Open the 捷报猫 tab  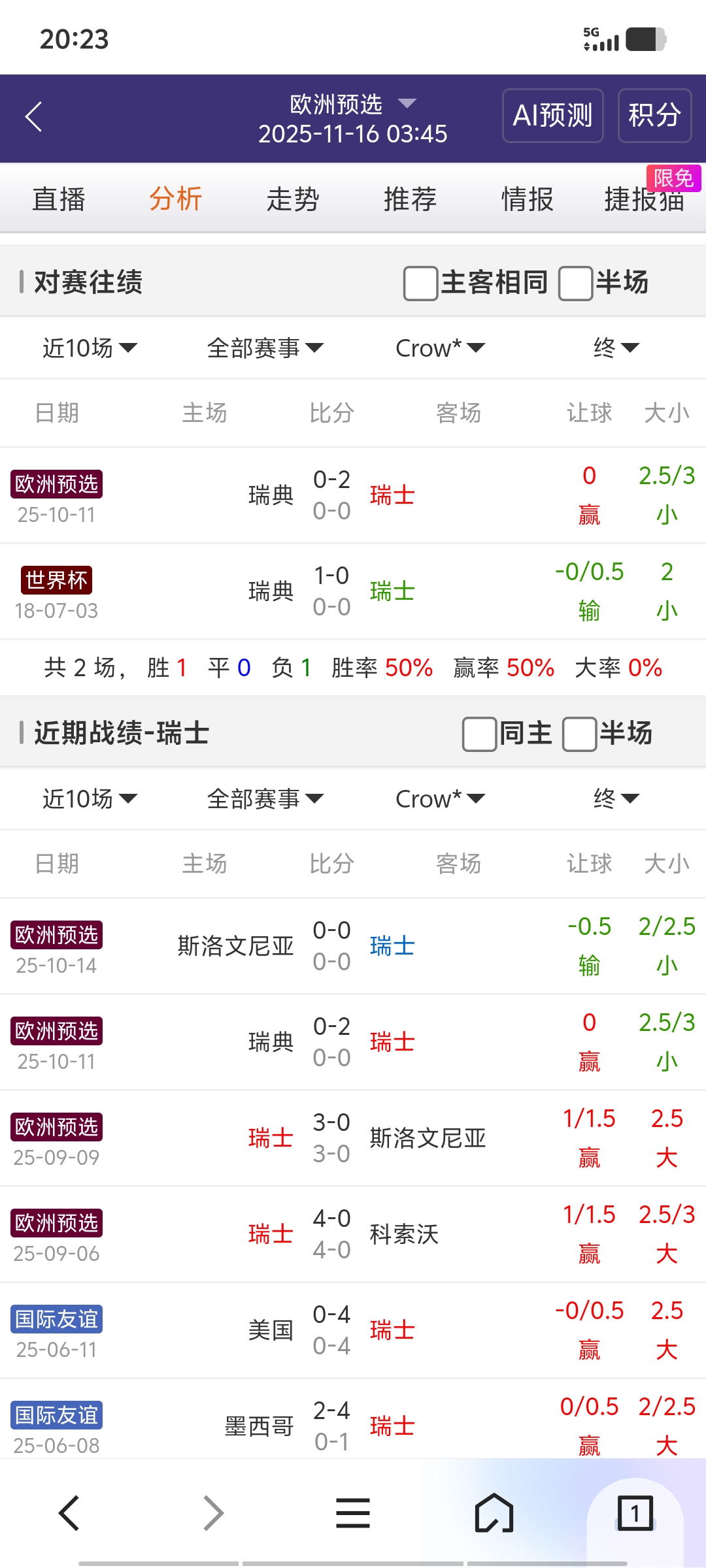pos(644,199)
